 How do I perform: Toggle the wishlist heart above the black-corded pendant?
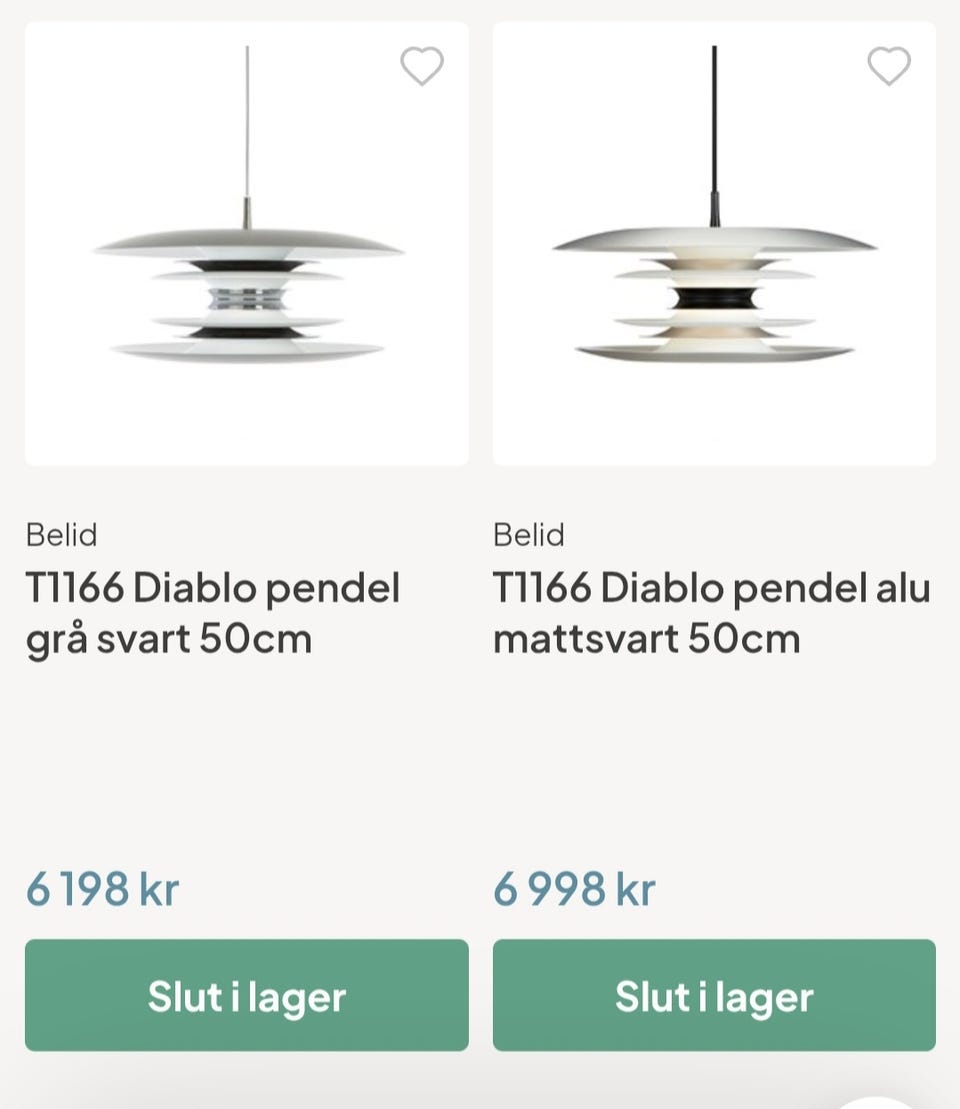tap(887, 65)
